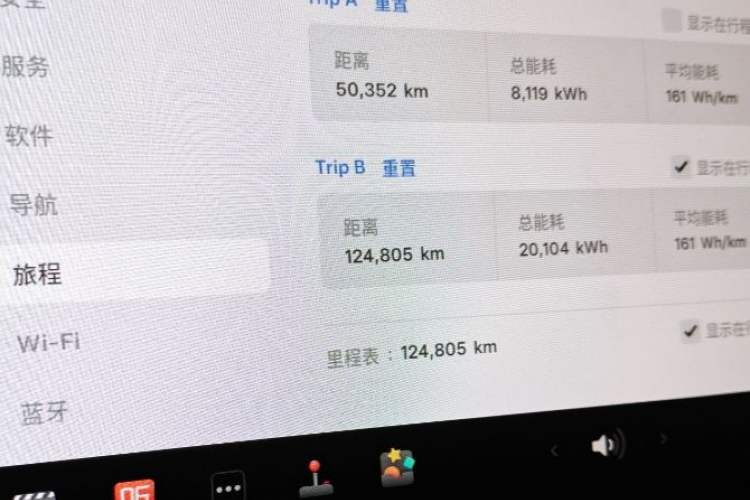Open the toybox app in dock
Image resolution: width=750 pixels, height=500 pixels.
click(x=397, y=467)
